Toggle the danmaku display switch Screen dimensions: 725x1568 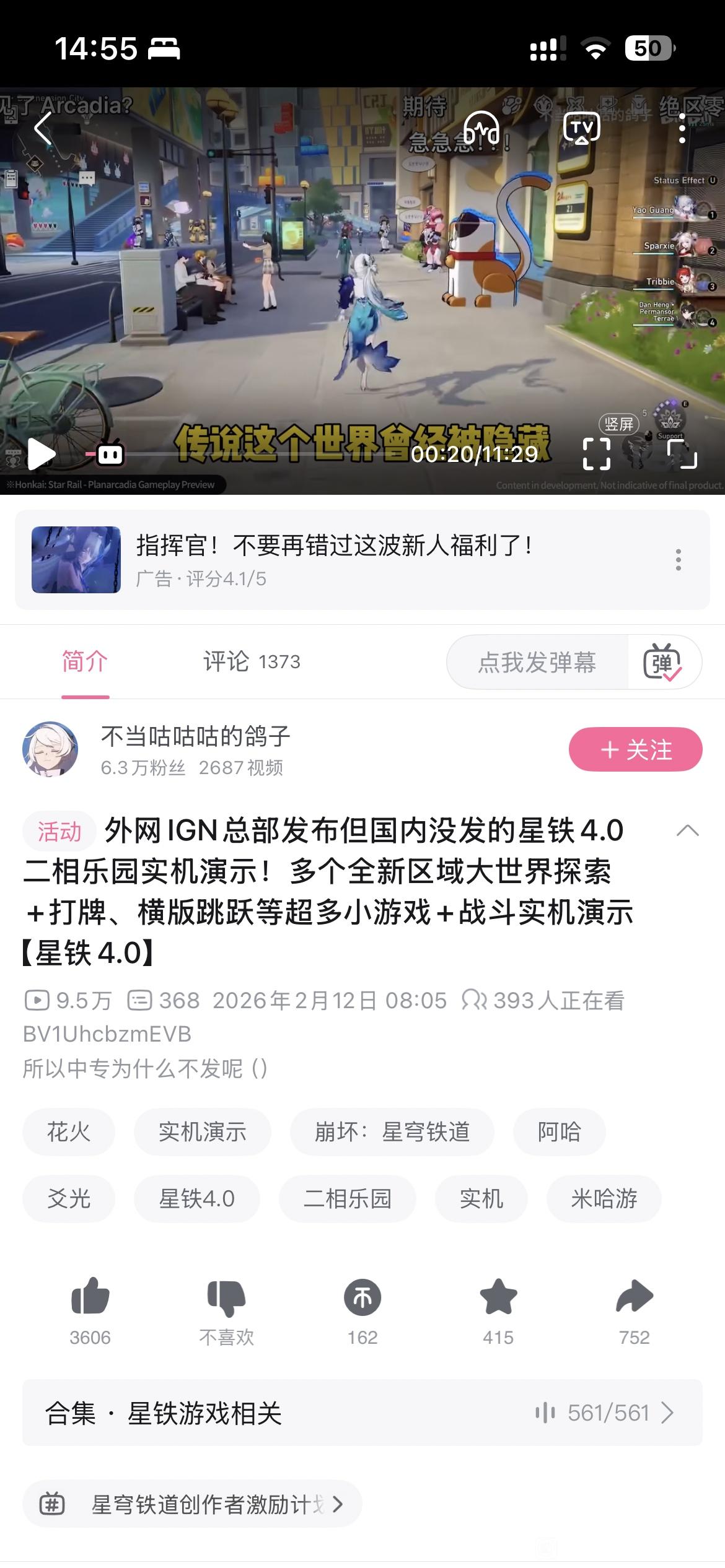(662, 663)
